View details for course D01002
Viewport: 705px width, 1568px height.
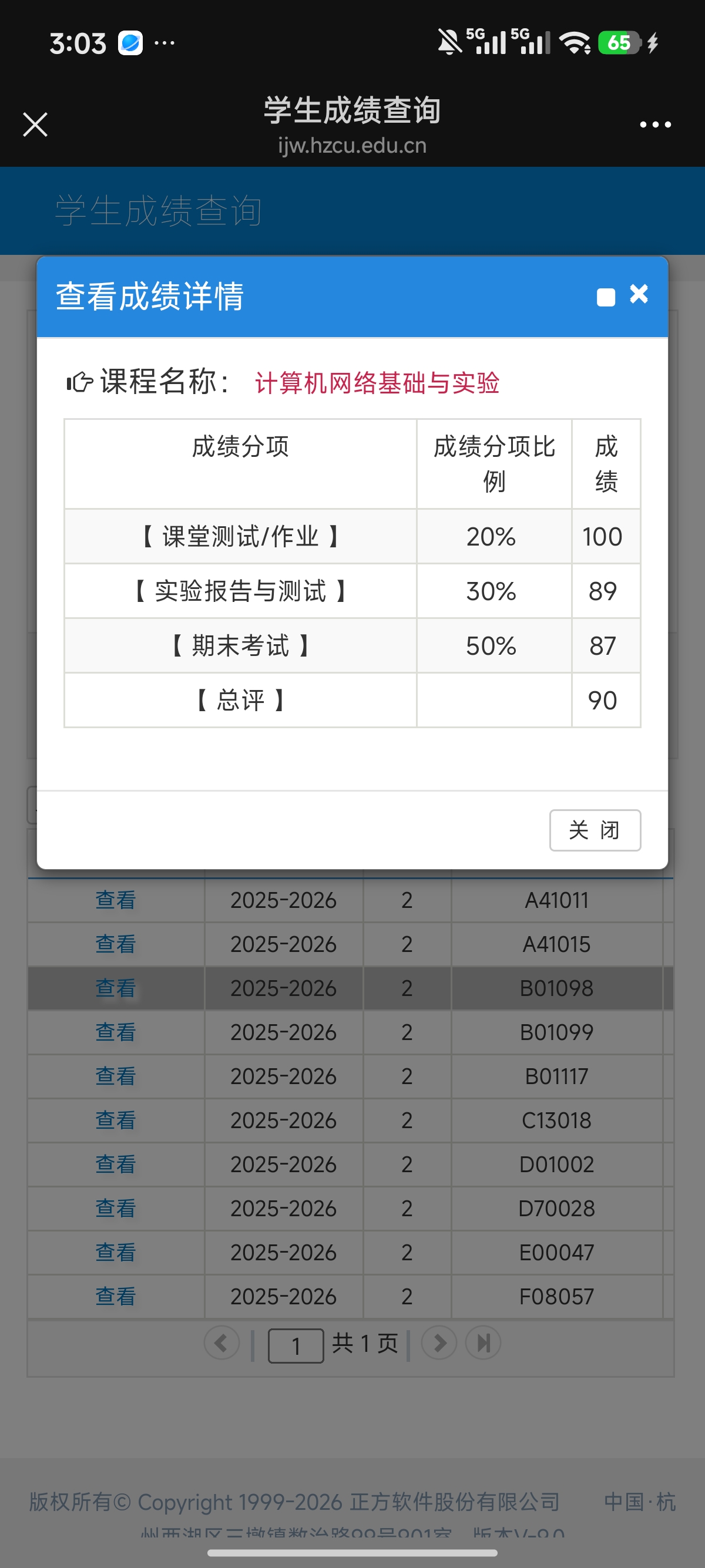coord(116,1164)
